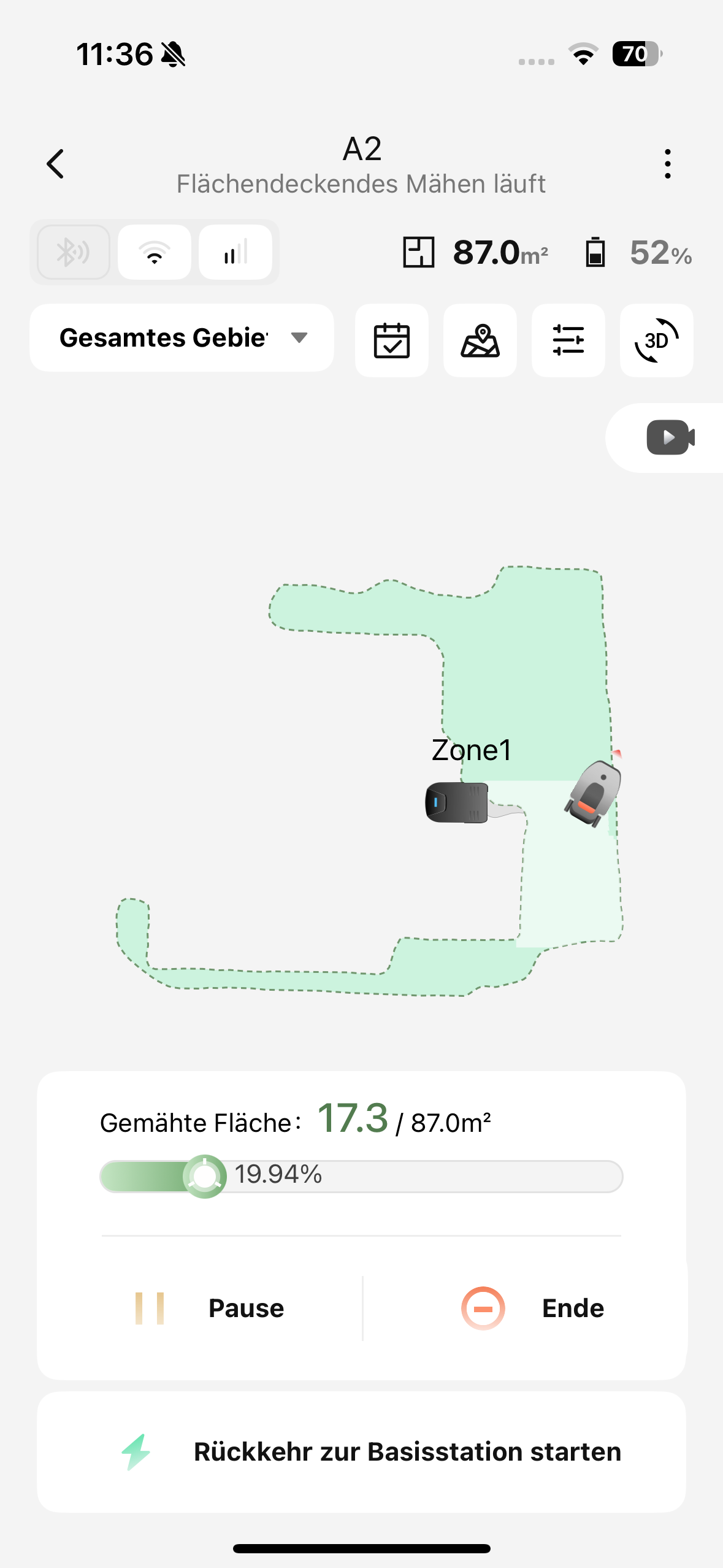
Task: Pause the mowing task
Action: [x=208, y=1309]
